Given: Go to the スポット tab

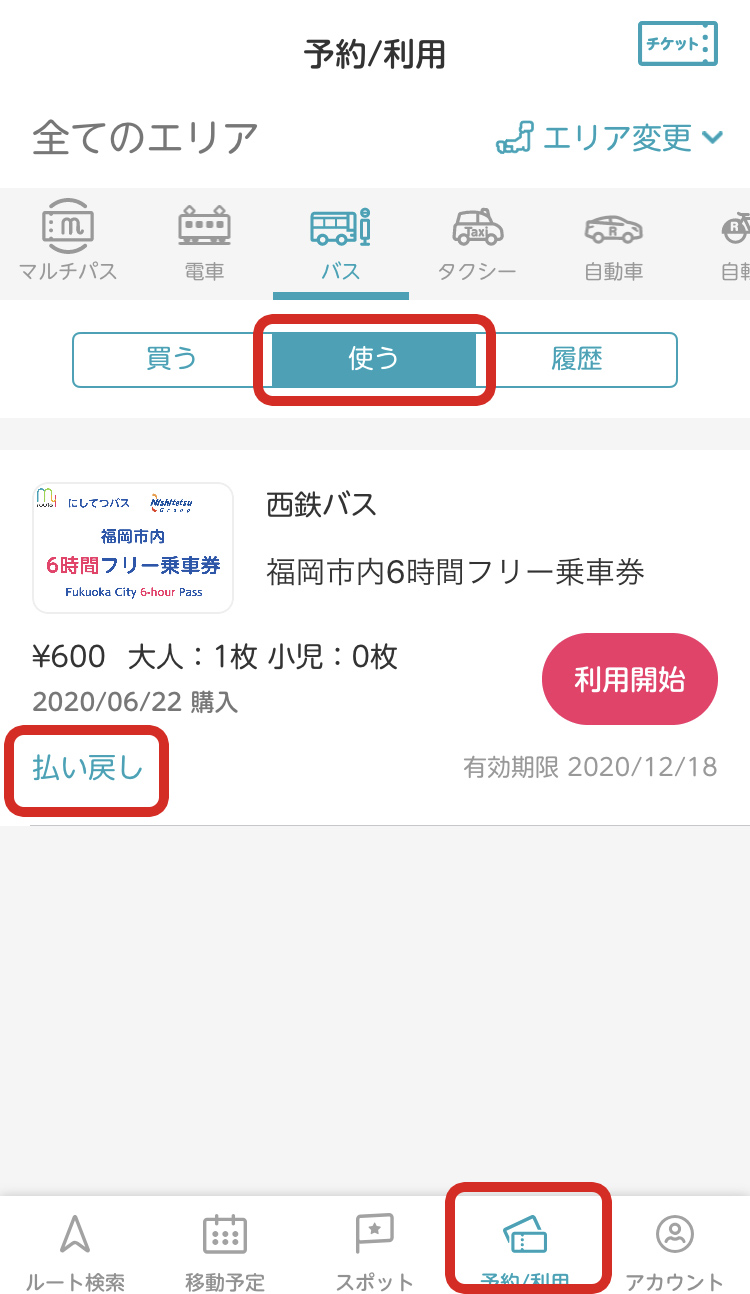Looking at the screenshot, I should 375,1252.
